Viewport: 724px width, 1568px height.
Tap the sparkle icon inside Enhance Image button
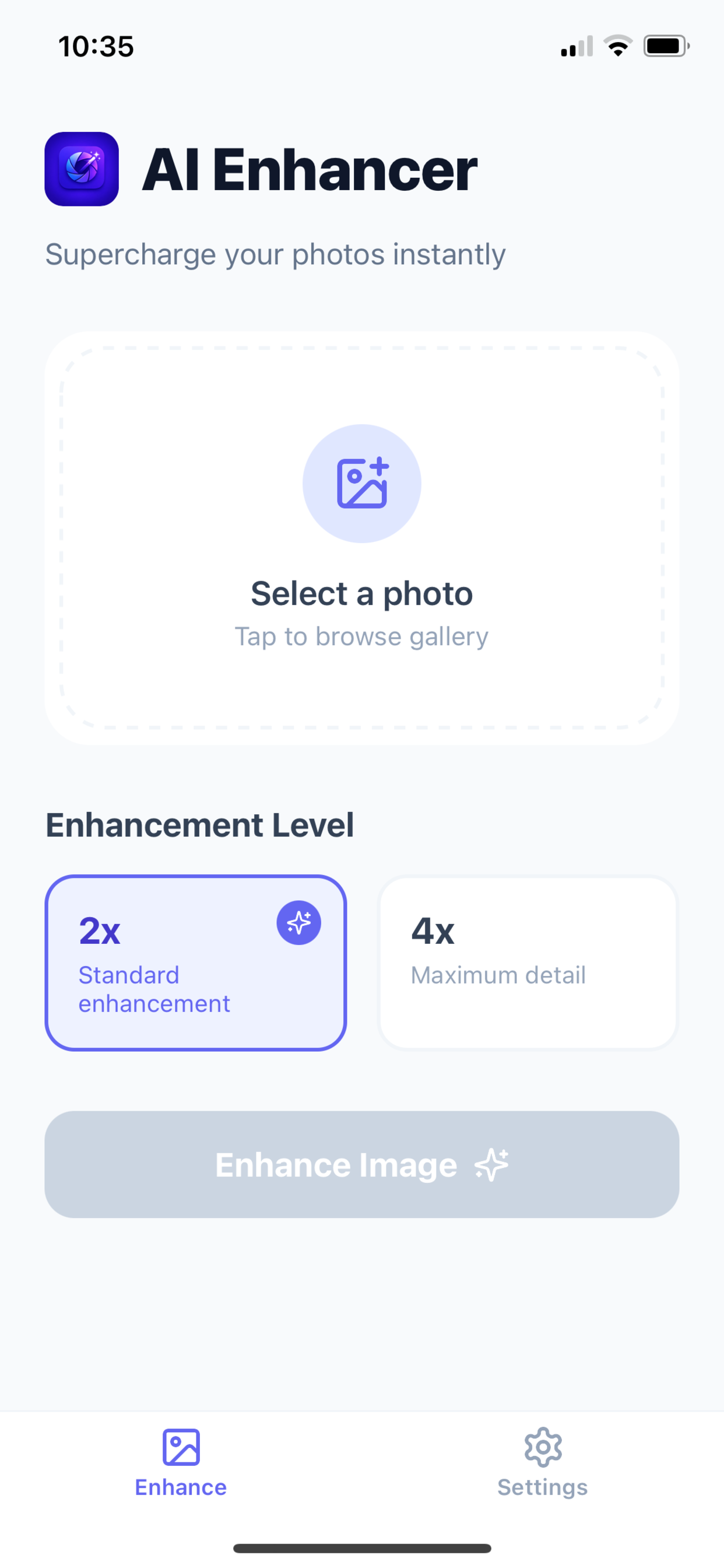pyautogui.click(x=491, y=1164)
